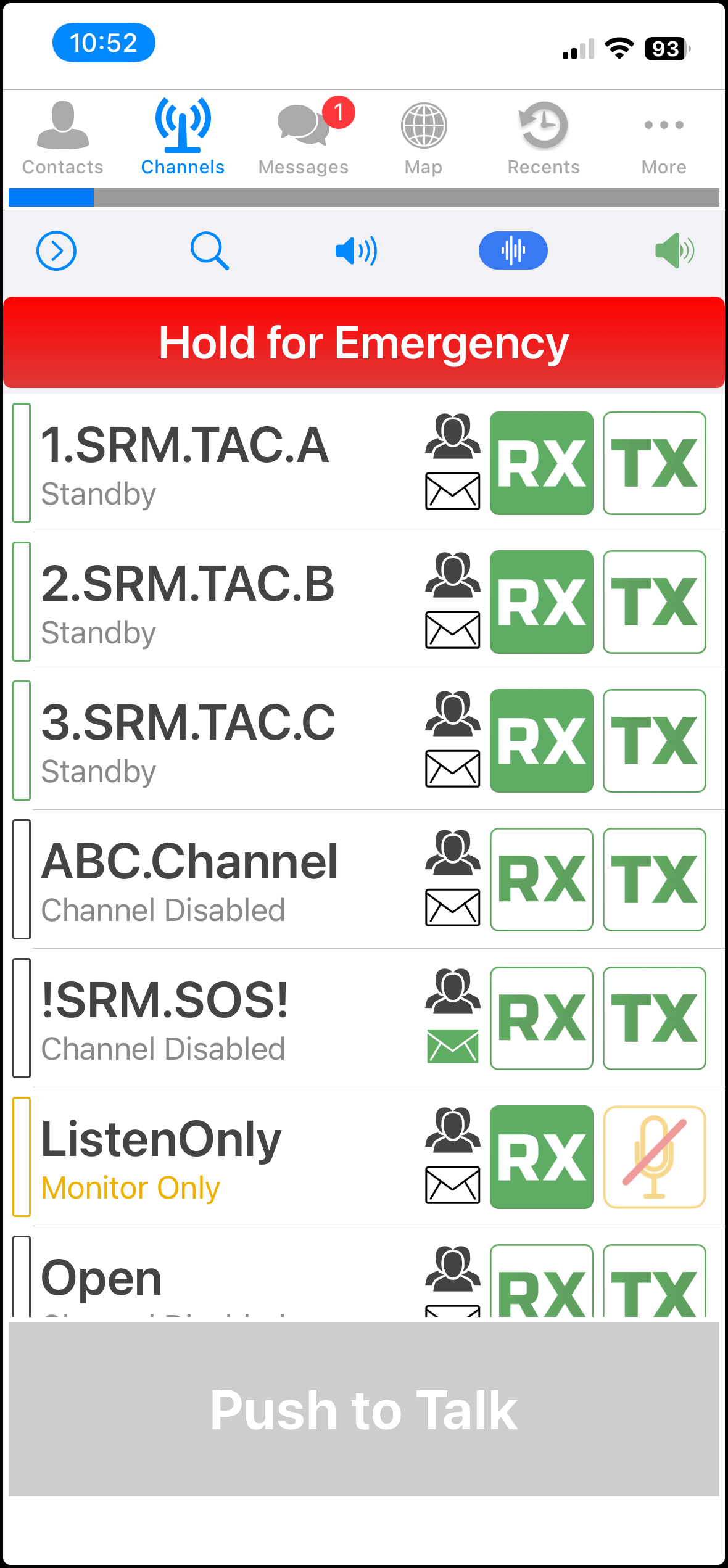728x1568 pixels.
Task: Tap the blue speaker icon
Action: [x=356, y=251]
